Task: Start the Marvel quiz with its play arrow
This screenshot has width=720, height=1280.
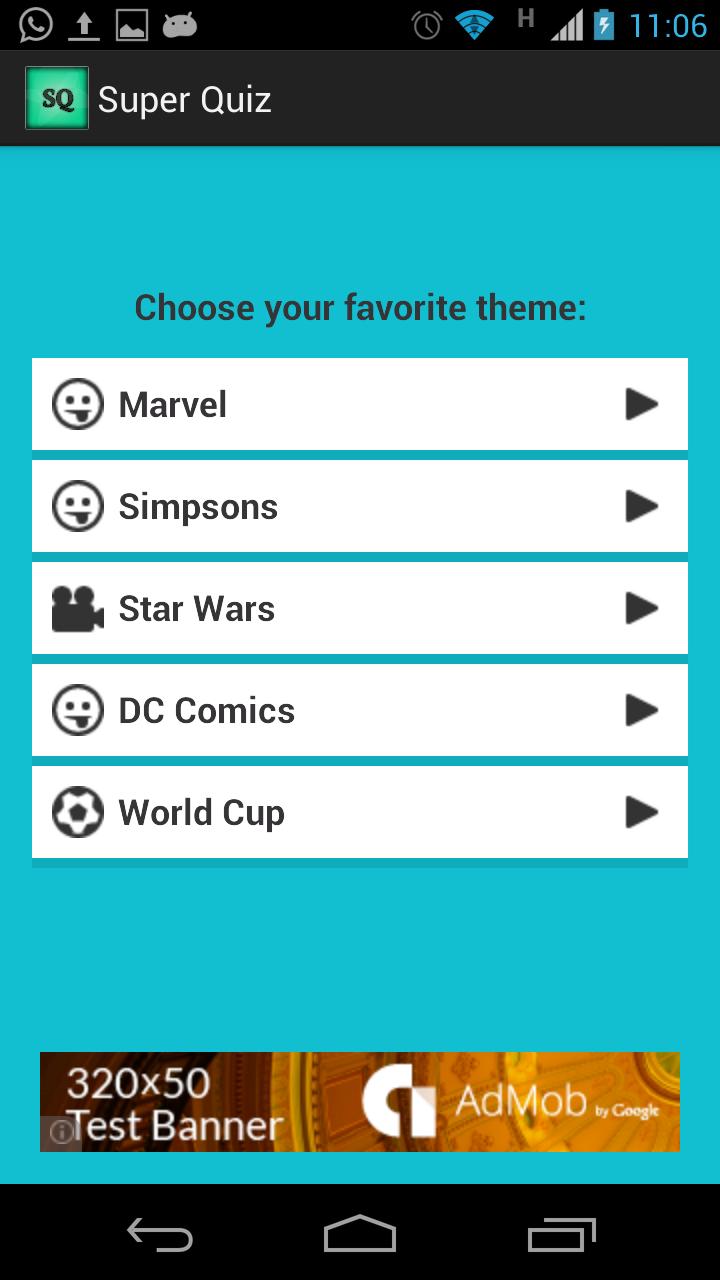Action: click(x=641, y=404)
